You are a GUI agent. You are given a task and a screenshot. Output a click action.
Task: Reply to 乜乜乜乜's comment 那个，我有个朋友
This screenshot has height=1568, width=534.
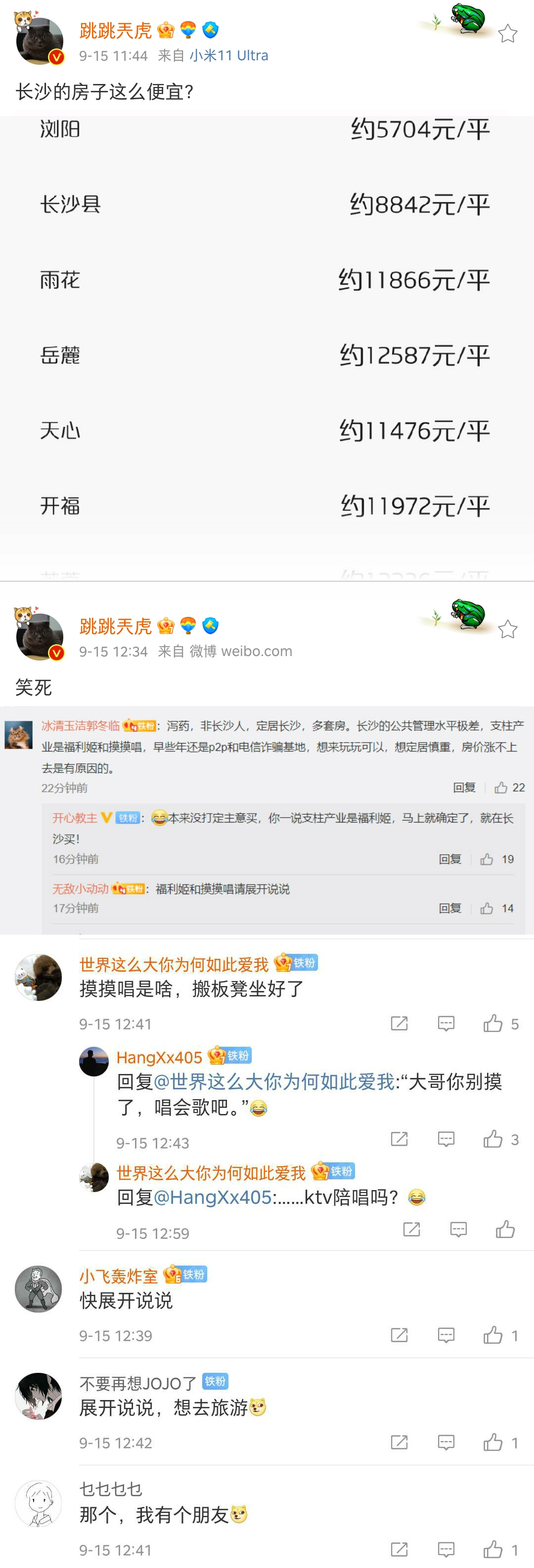point(445,1550)
